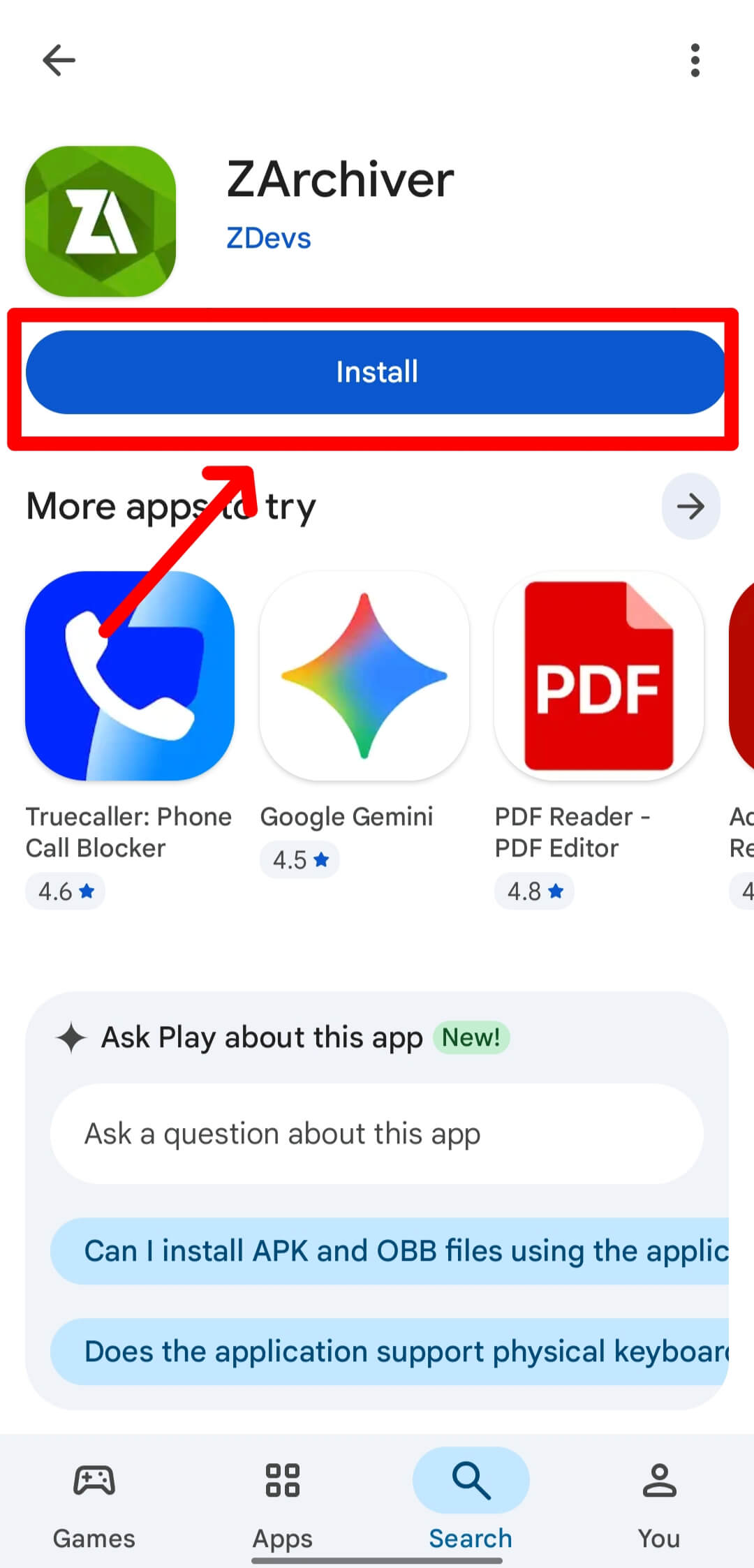Tap the Apps tab icon
This screenshot has height=1568, width=754.
click(281, 1480)
